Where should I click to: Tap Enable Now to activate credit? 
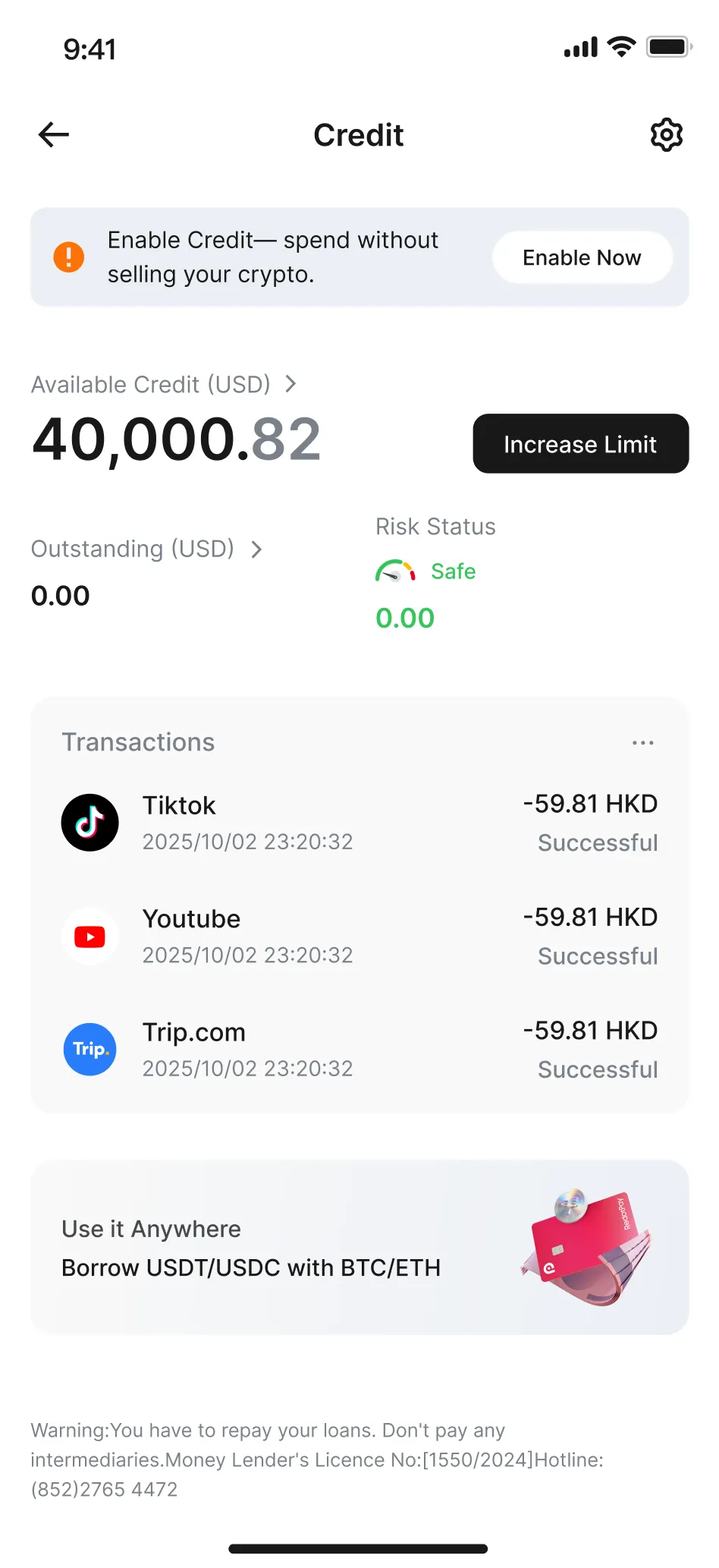pos(582,258)
